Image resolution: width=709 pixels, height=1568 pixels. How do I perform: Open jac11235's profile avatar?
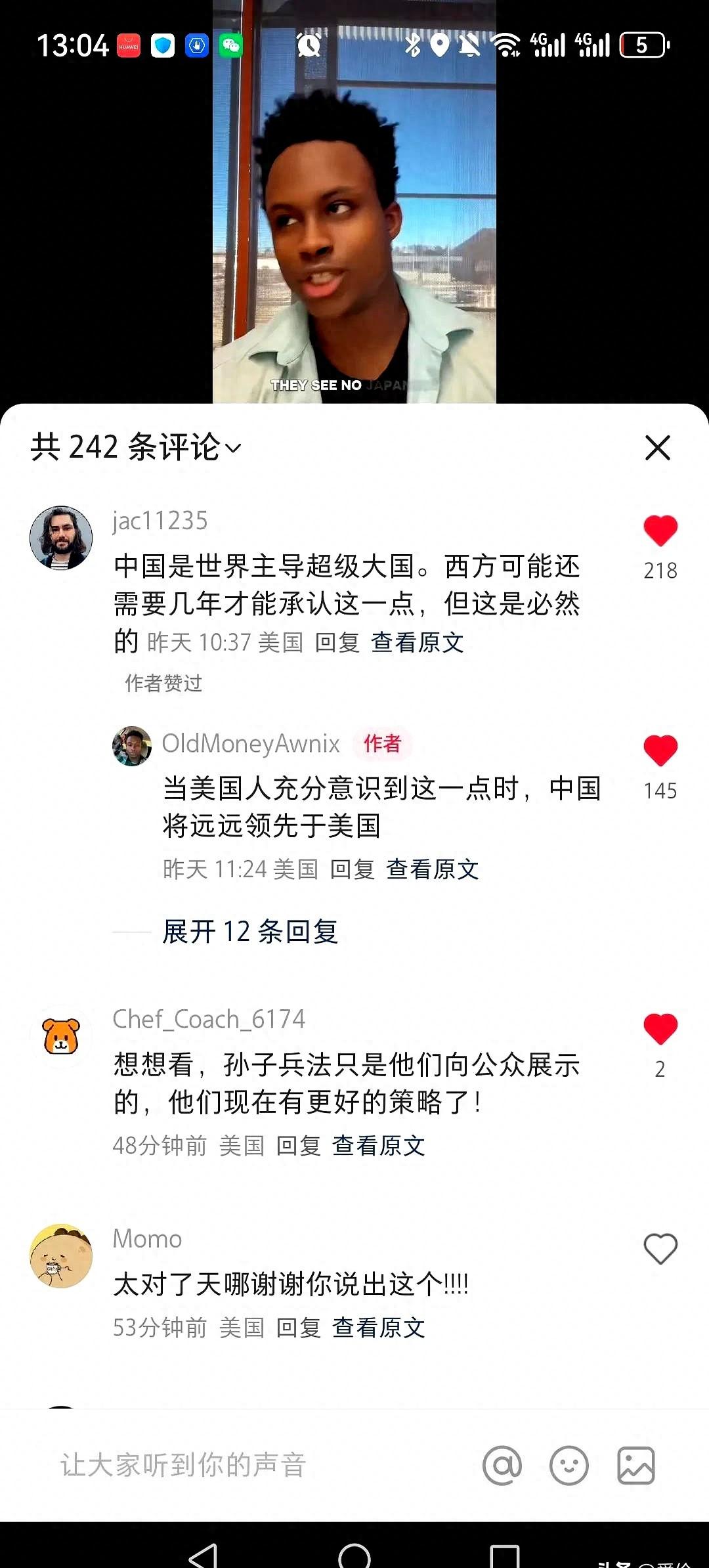tap(61, 537)
